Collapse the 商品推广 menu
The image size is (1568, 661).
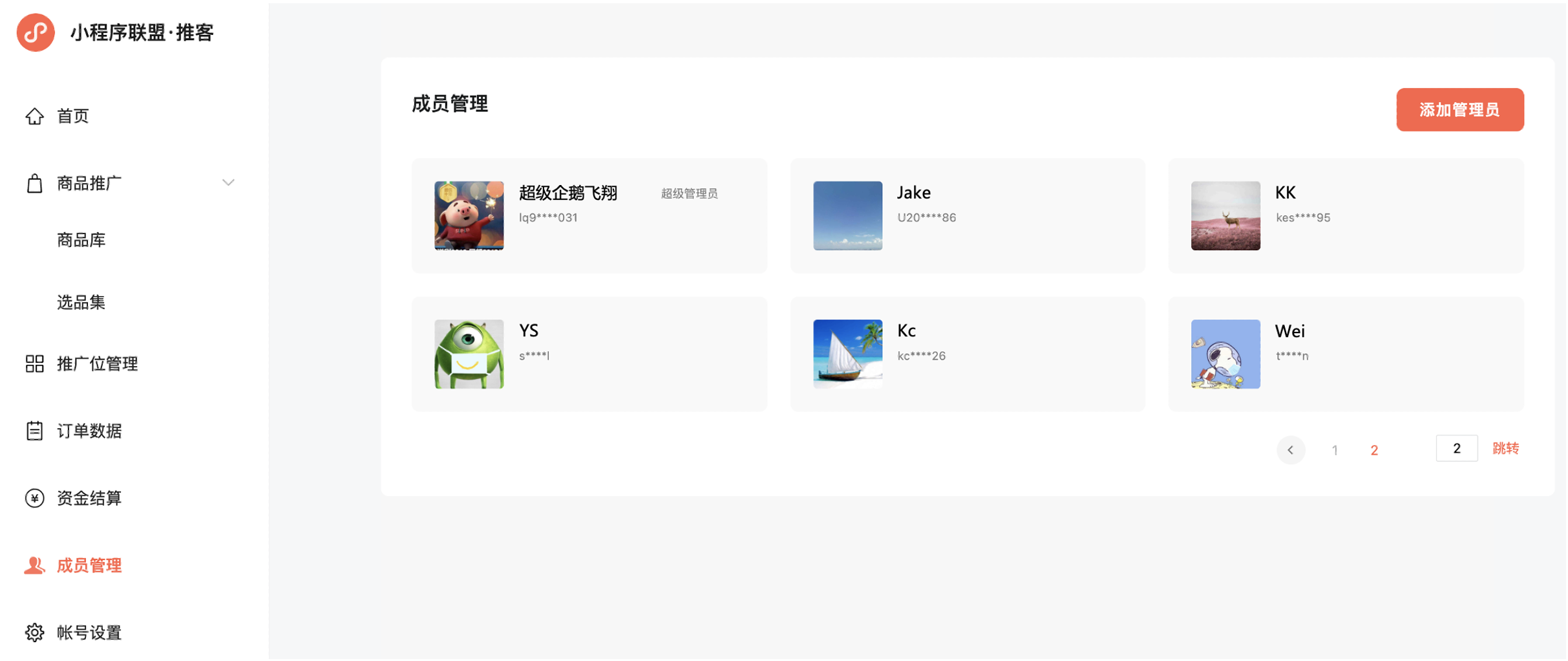tap(228, 183)
